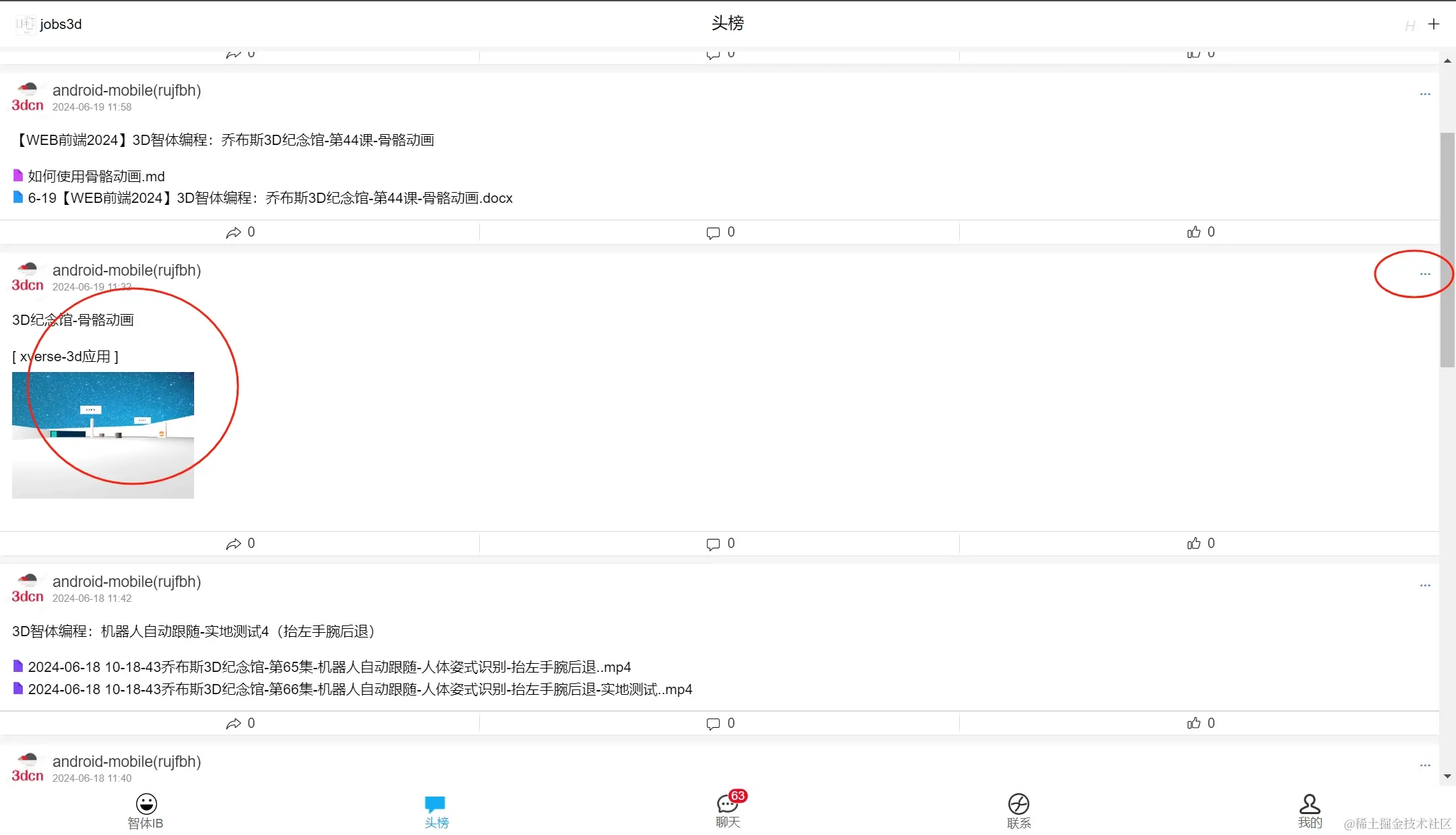Share the 第44课-骨骼动画 post
Screen dimensions: 1456x835
[240, 233]
